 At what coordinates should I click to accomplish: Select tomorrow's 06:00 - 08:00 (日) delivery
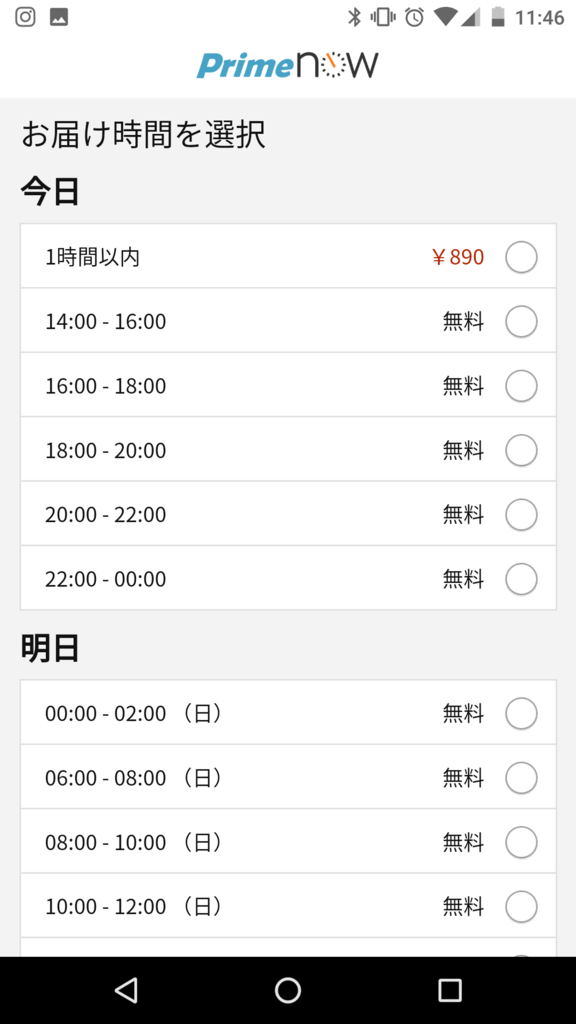288,776
